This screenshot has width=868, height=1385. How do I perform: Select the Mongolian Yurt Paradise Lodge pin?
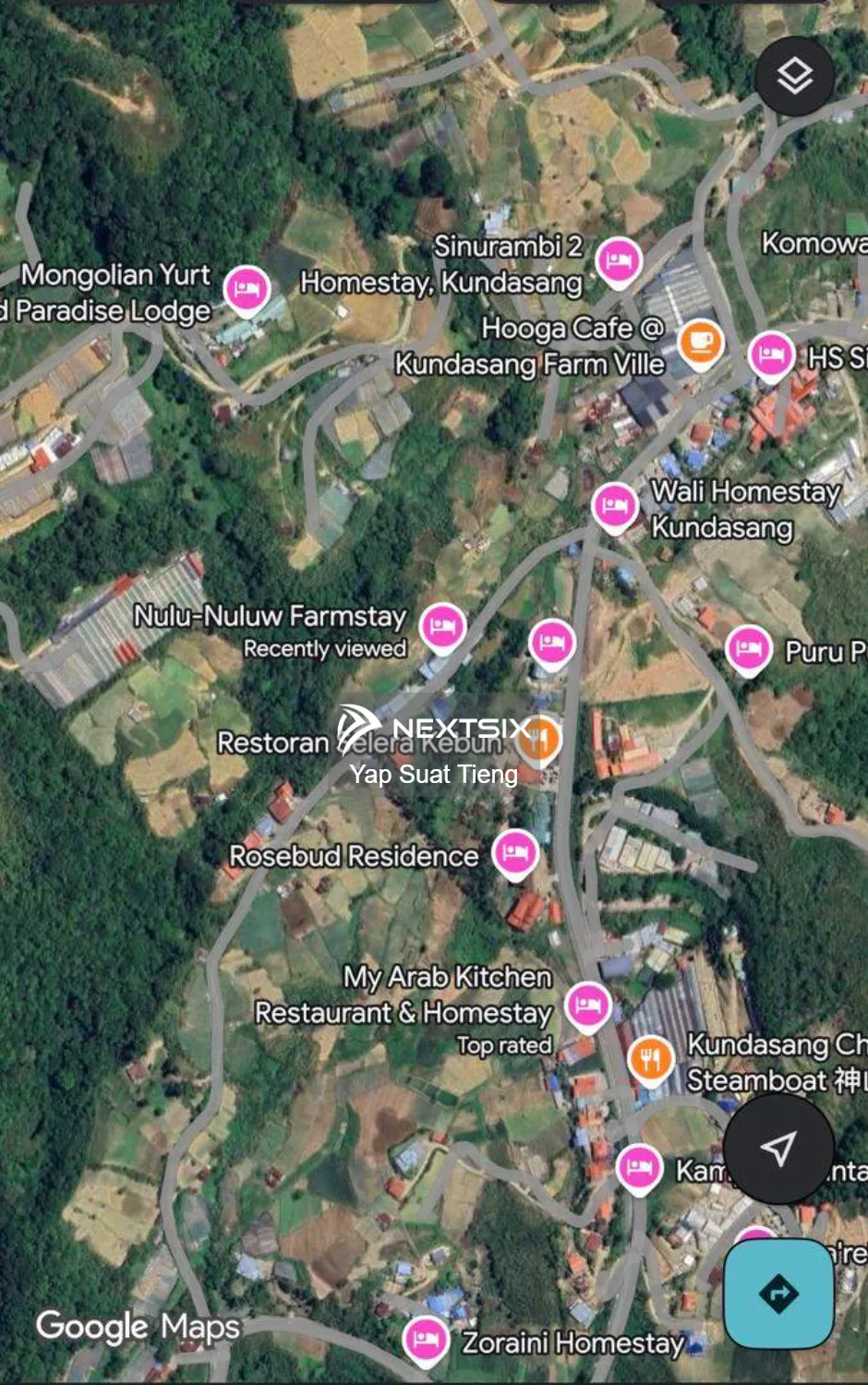[x=246, y=289]
